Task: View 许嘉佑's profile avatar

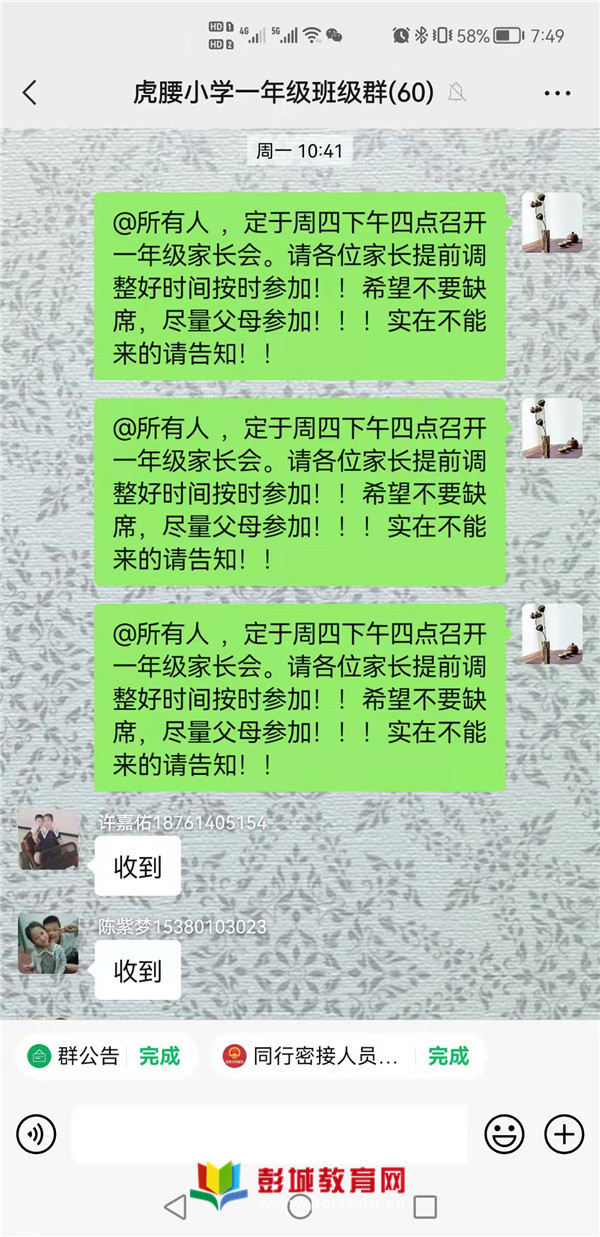Action: (49, 840)
